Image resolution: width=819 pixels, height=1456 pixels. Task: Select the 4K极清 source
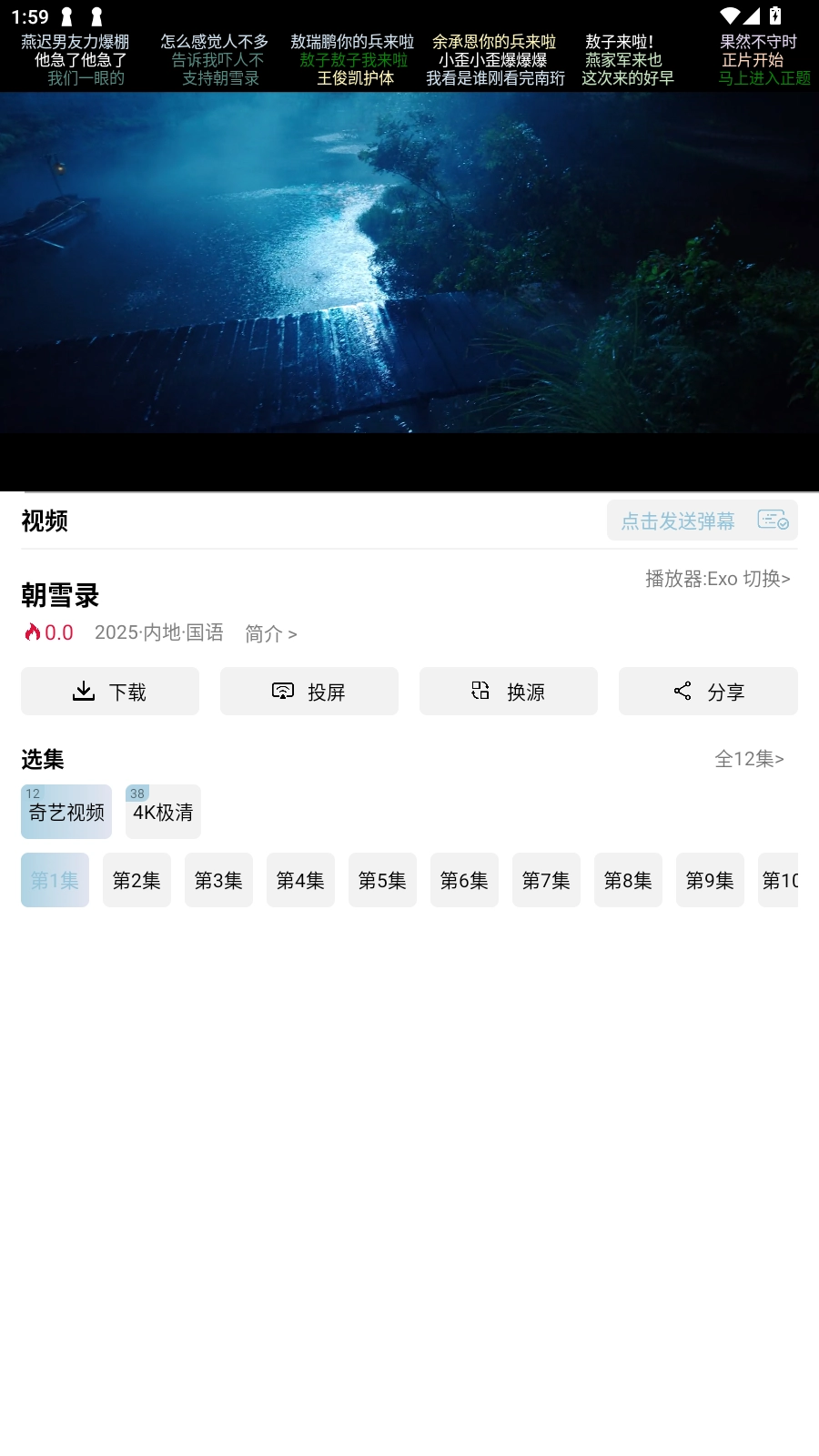[163, 812]
